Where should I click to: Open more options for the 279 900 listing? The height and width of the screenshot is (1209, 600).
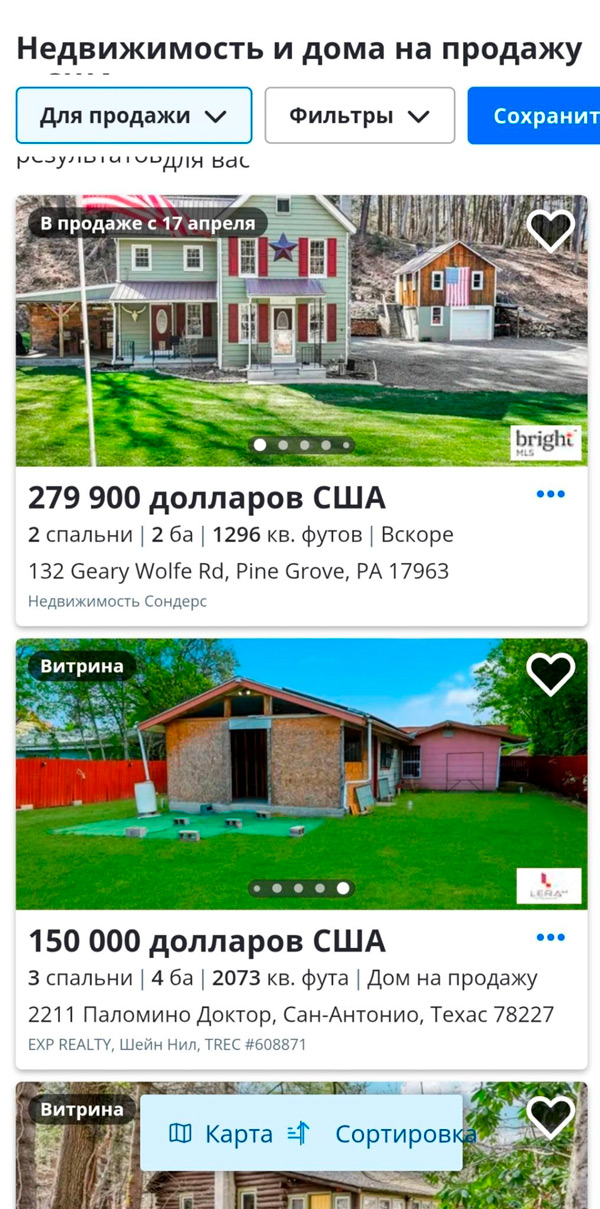550,494
